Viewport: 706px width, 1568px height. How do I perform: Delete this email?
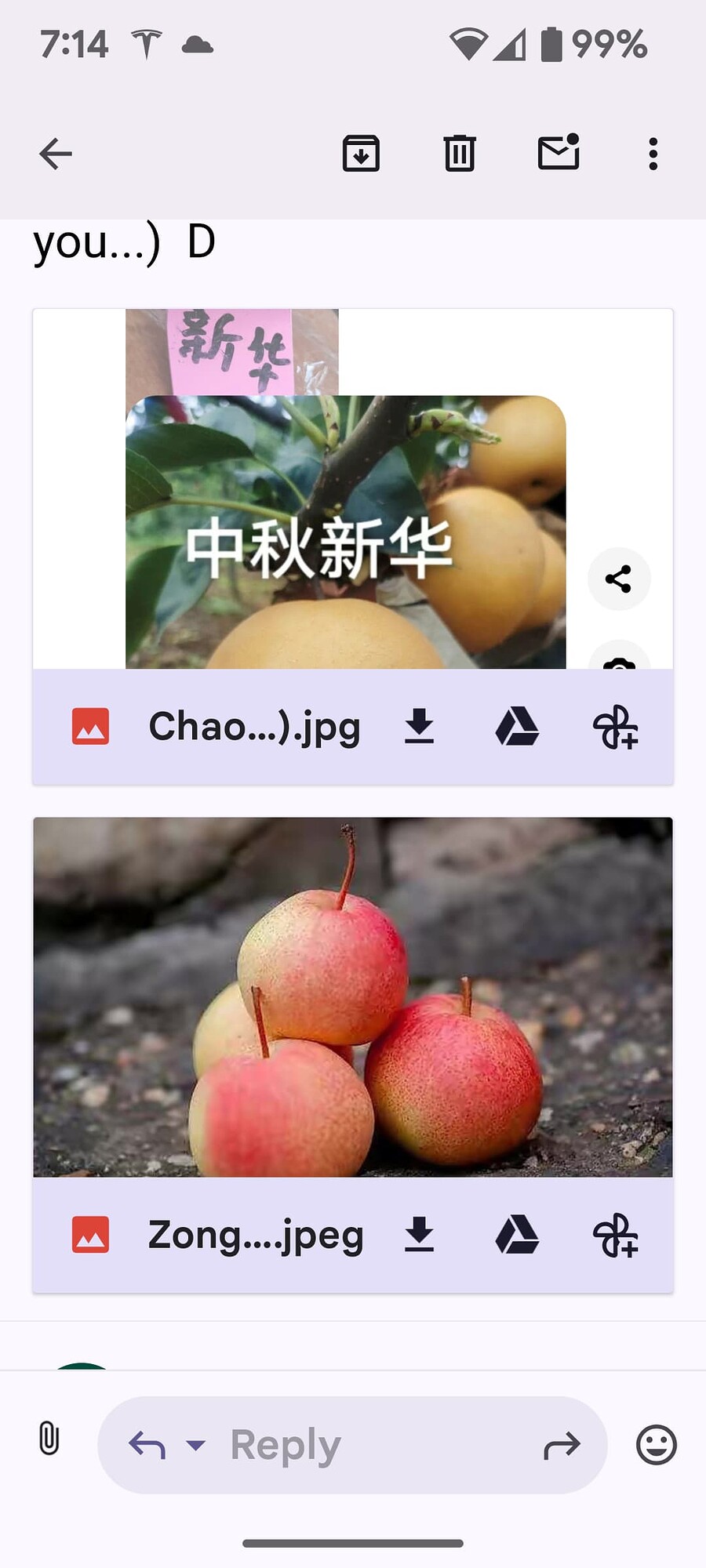pos(460,154)
